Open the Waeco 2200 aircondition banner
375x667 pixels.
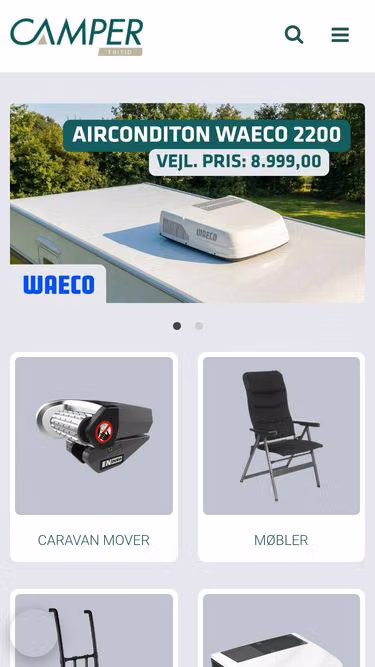click(x=188, y=203)
